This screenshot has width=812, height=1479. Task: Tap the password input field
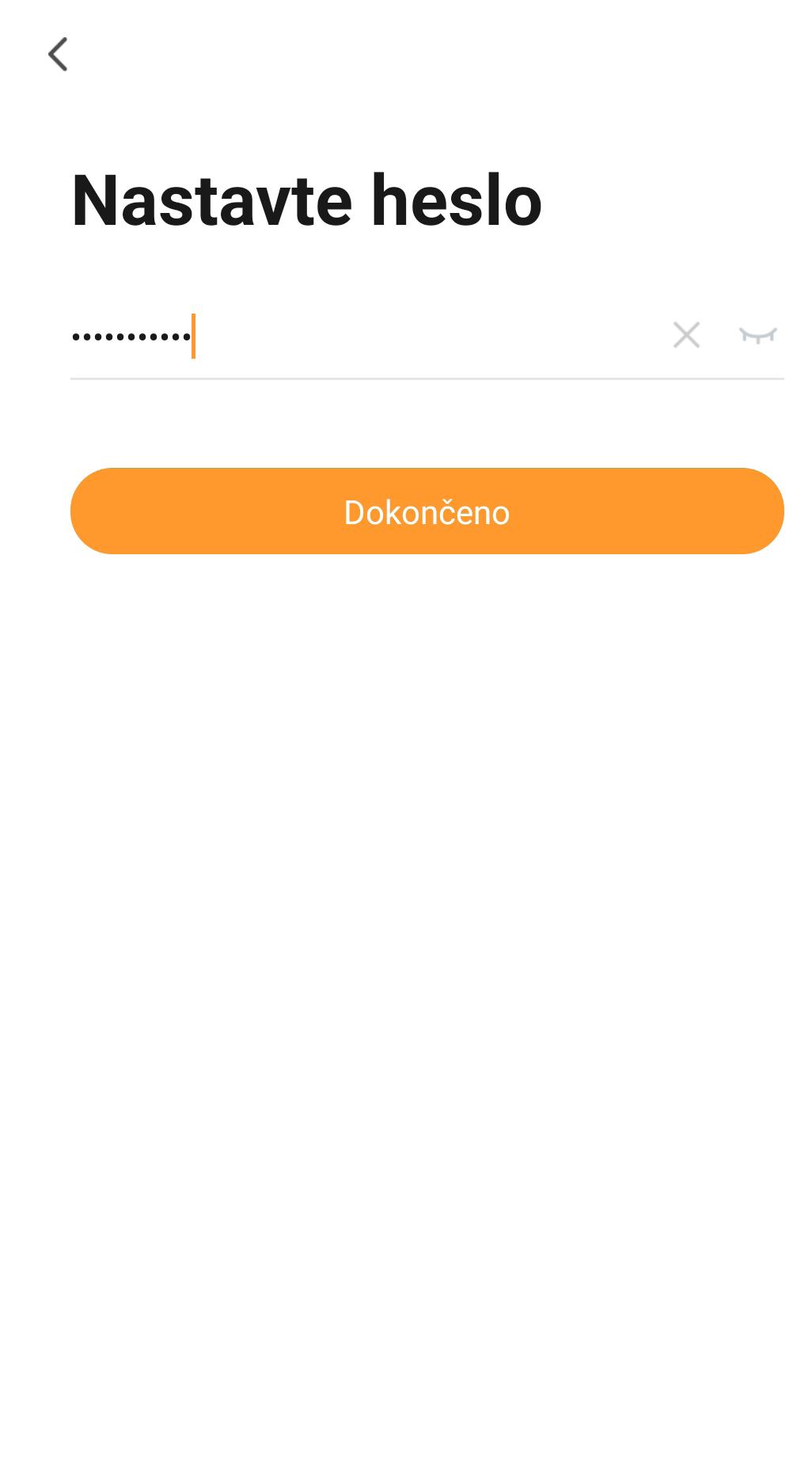pos(356,336)
